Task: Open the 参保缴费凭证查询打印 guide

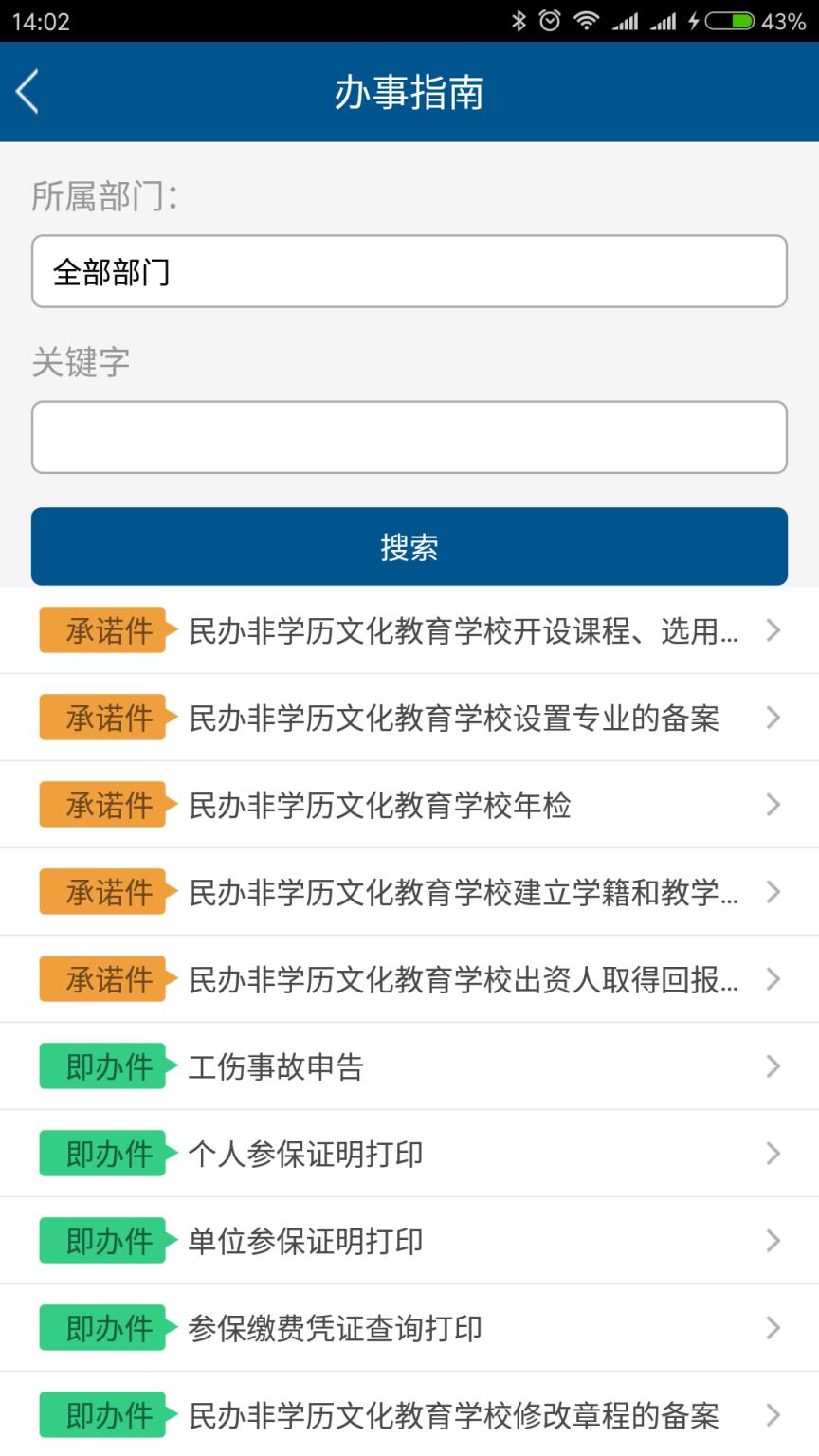Action: click(409, 1327)
